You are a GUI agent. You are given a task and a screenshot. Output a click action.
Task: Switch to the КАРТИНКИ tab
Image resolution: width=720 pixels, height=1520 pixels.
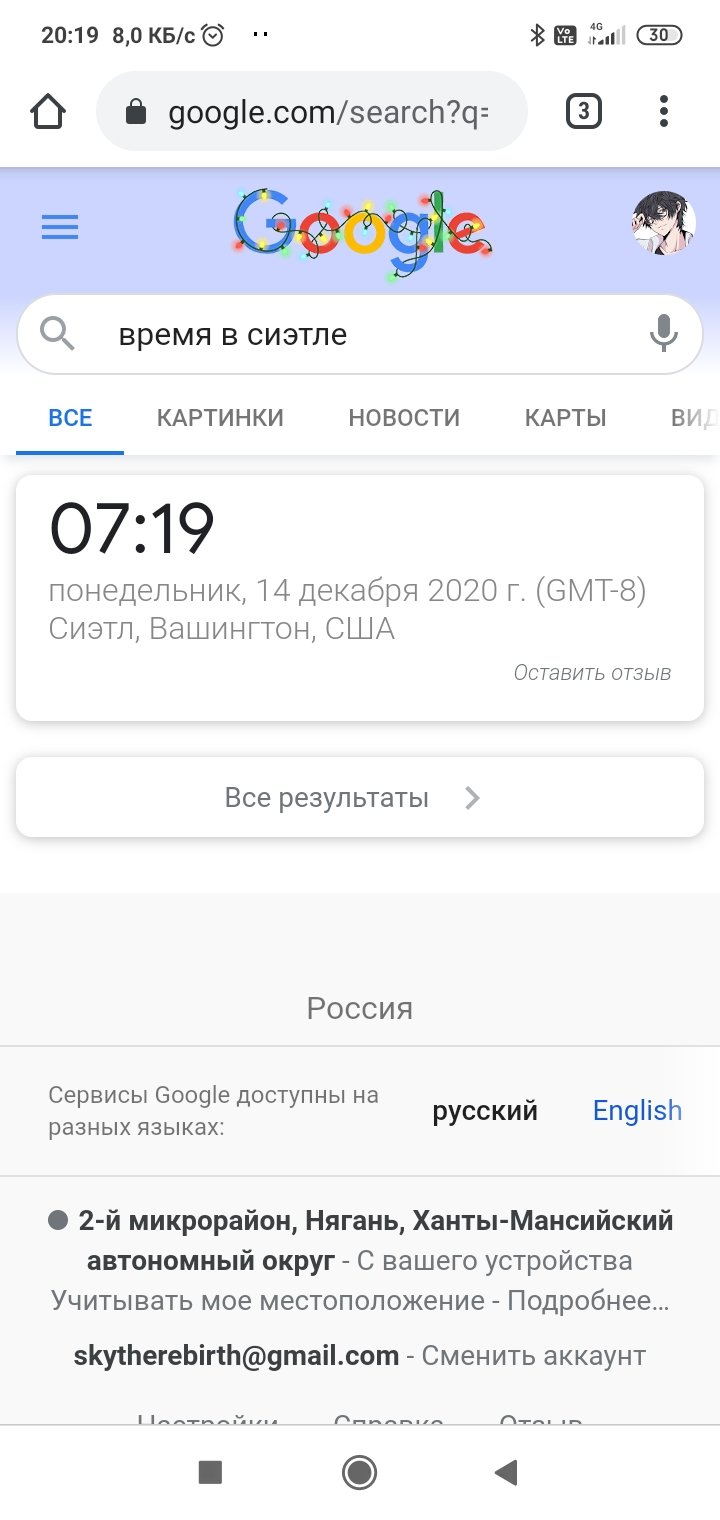pos(220,418)
